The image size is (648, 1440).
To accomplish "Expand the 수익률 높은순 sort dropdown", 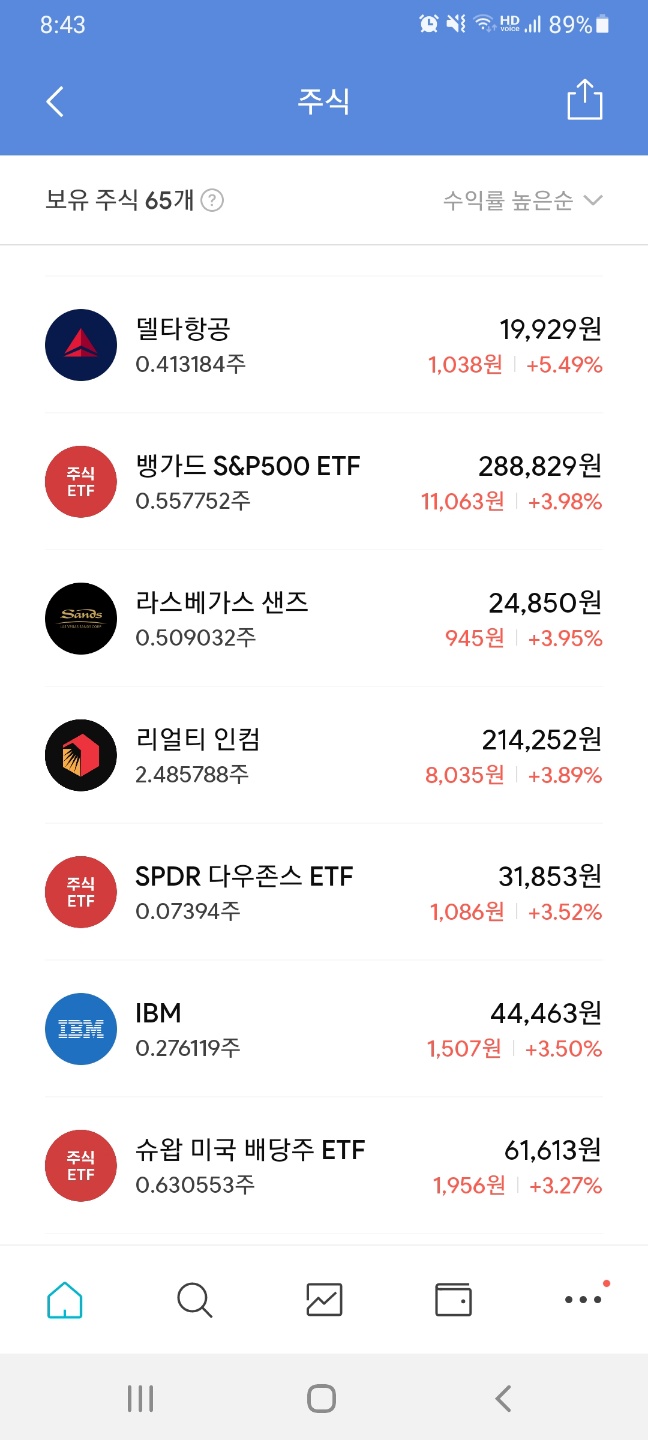I will (x=523, y=200).
